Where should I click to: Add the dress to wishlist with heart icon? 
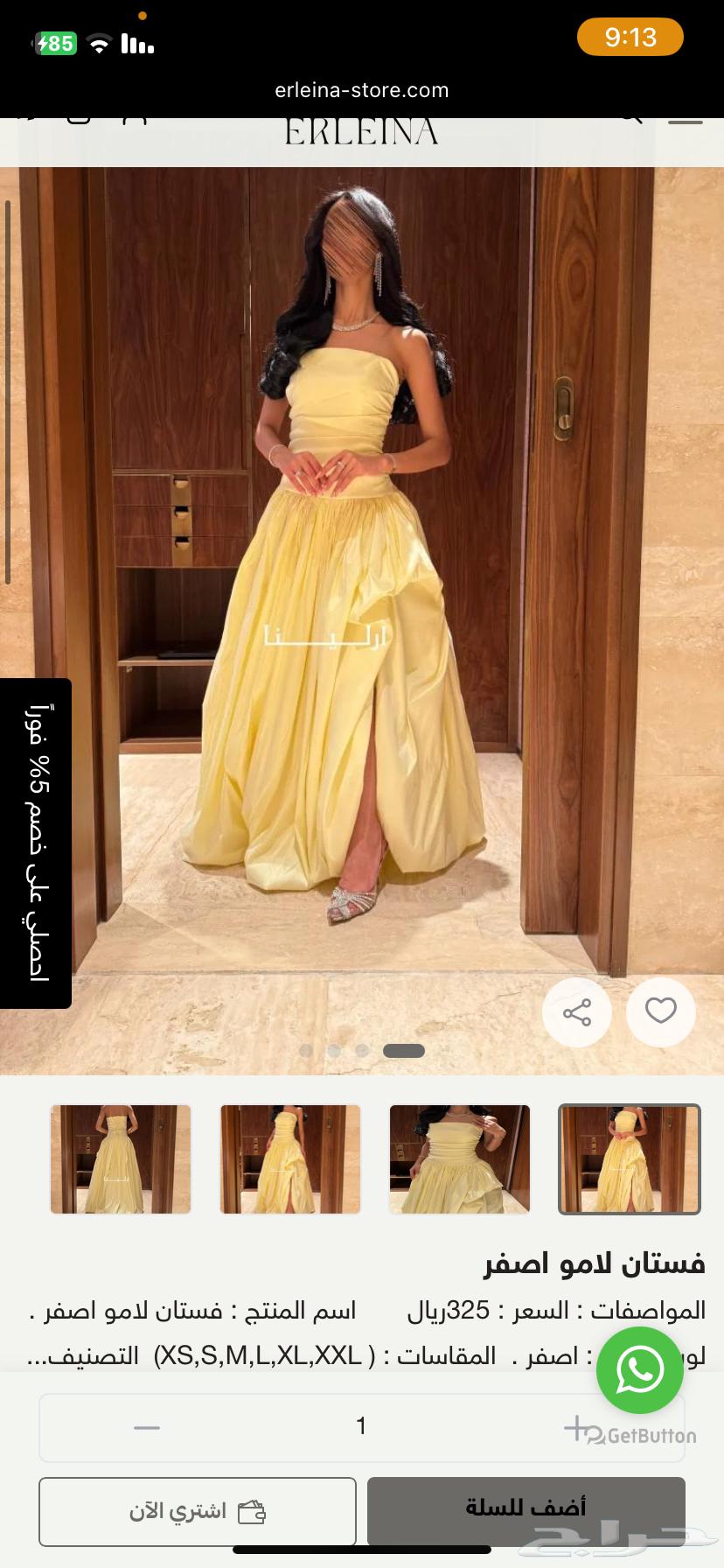pyautogui.click(x=660, y=1011)
